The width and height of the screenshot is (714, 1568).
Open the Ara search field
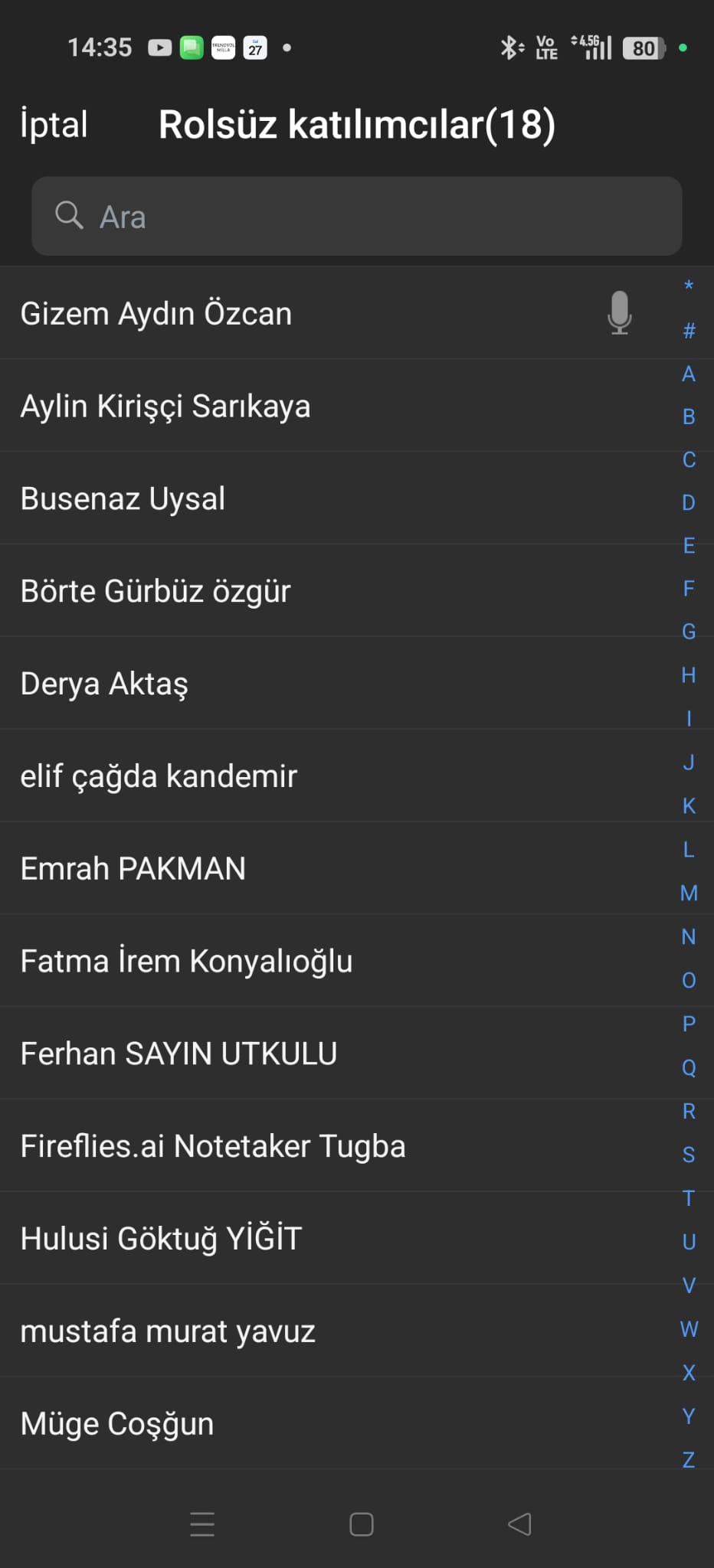point(356,217)
